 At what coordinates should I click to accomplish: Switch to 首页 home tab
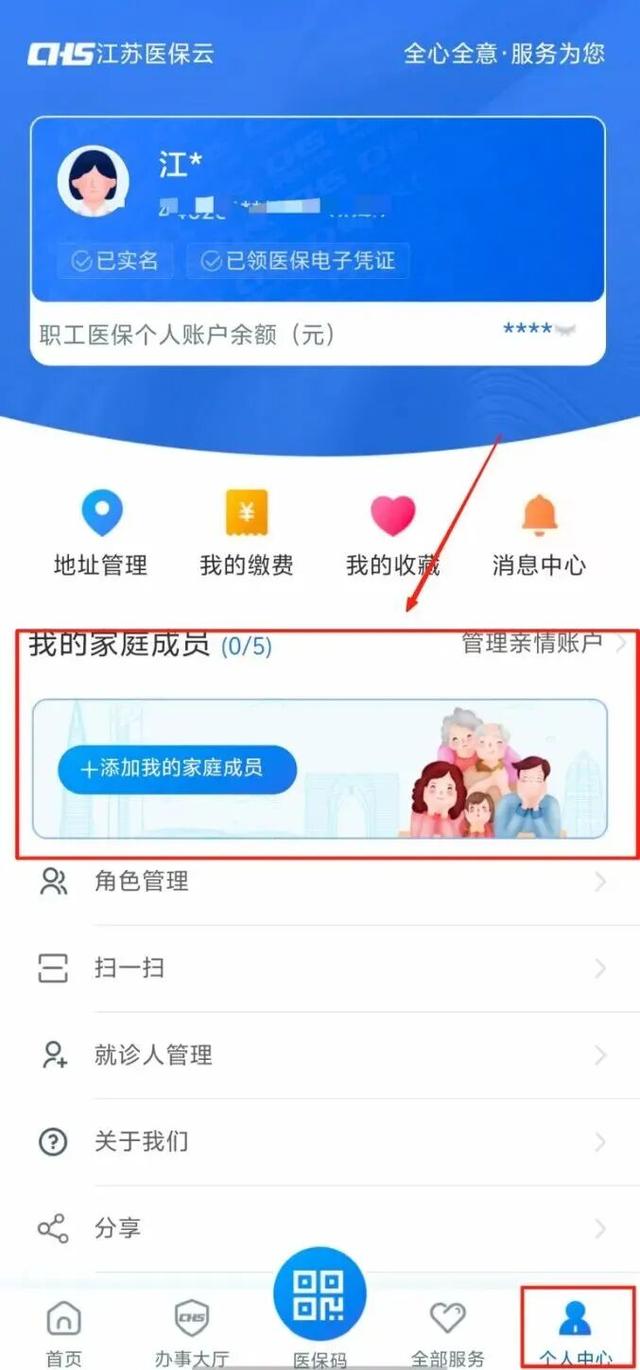64,1330
